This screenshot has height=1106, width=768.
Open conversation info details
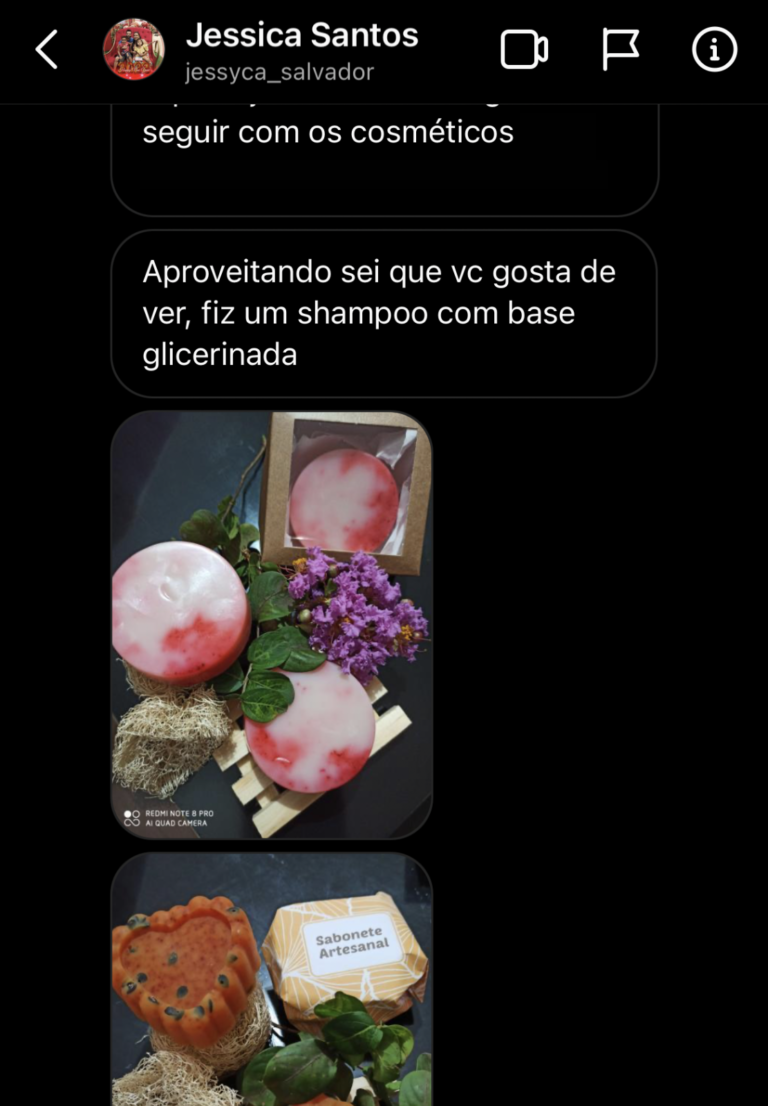(714, 49)
